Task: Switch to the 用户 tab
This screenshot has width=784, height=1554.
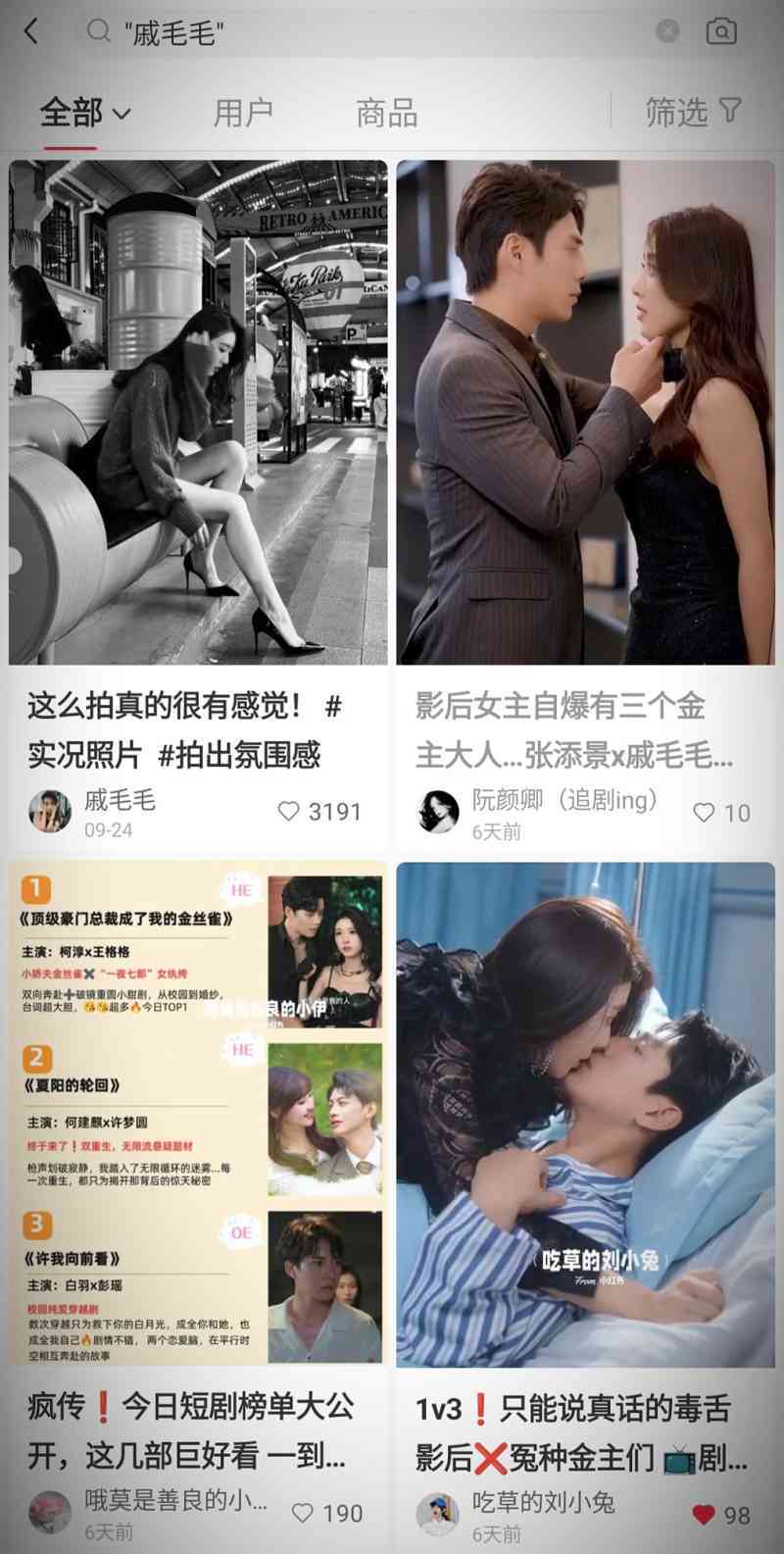Action: pyautogui.click(x=243, y=113)
